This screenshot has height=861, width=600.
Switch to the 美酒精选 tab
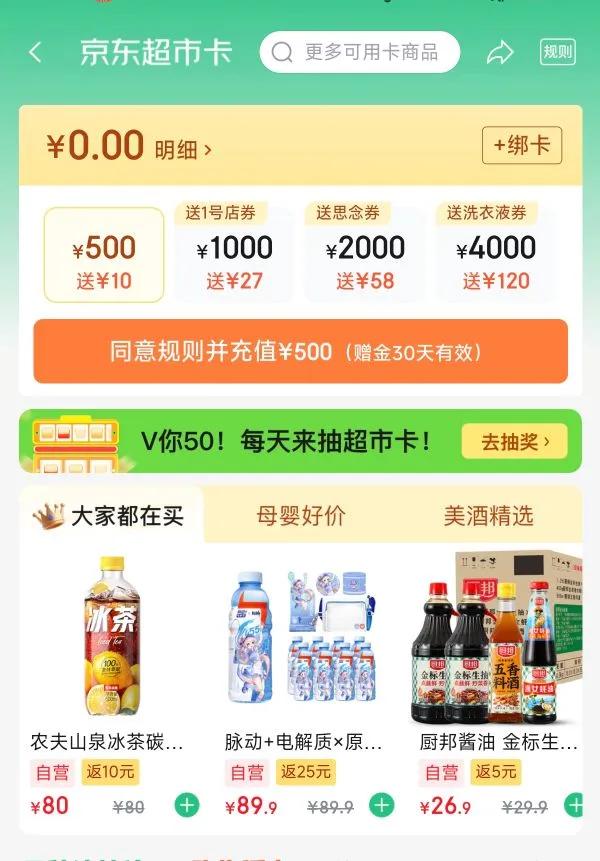[x=488, y=516]
